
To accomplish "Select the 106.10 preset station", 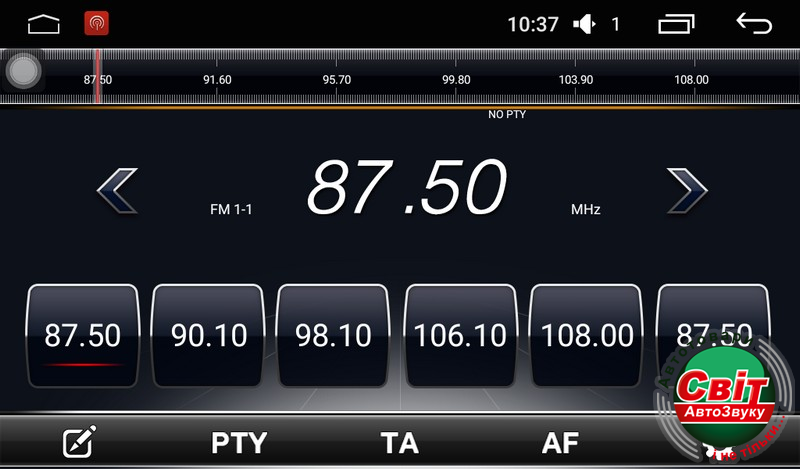I will tap(459, 335).
